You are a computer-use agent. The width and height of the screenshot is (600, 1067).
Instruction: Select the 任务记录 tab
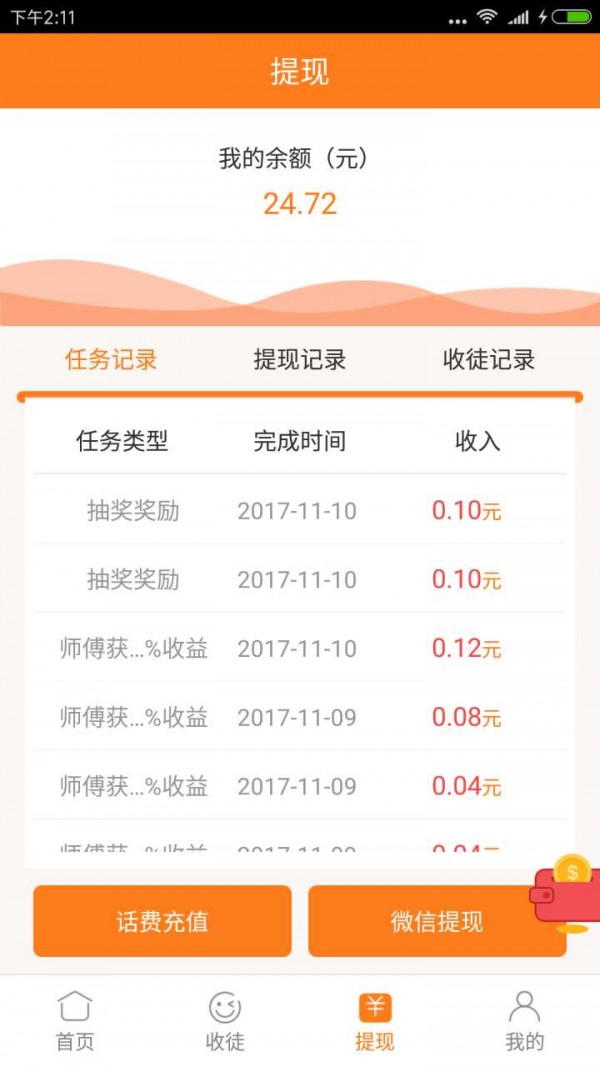click(x=111, y=360)
